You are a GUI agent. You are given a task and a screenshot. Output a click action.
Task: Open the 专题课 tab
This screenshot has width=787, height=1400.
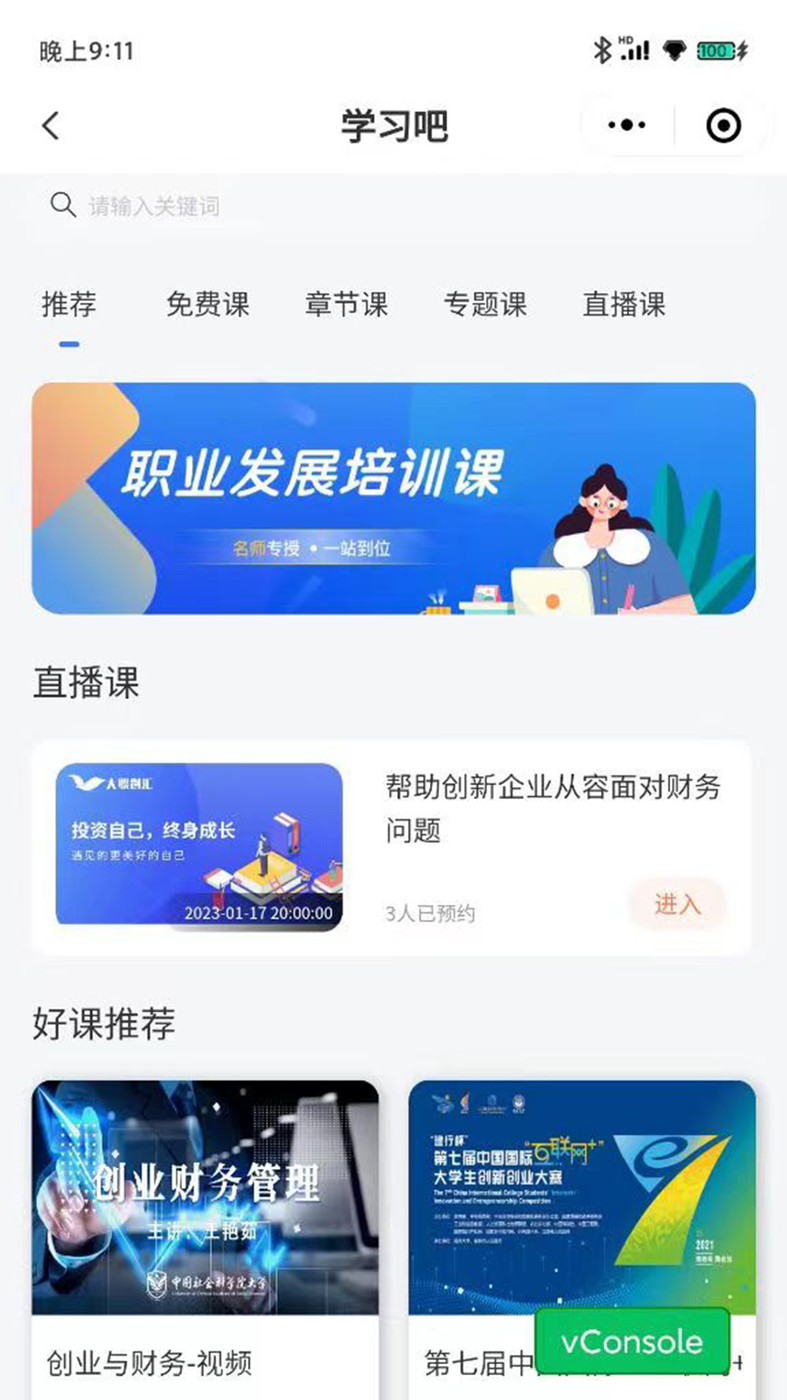485,305
